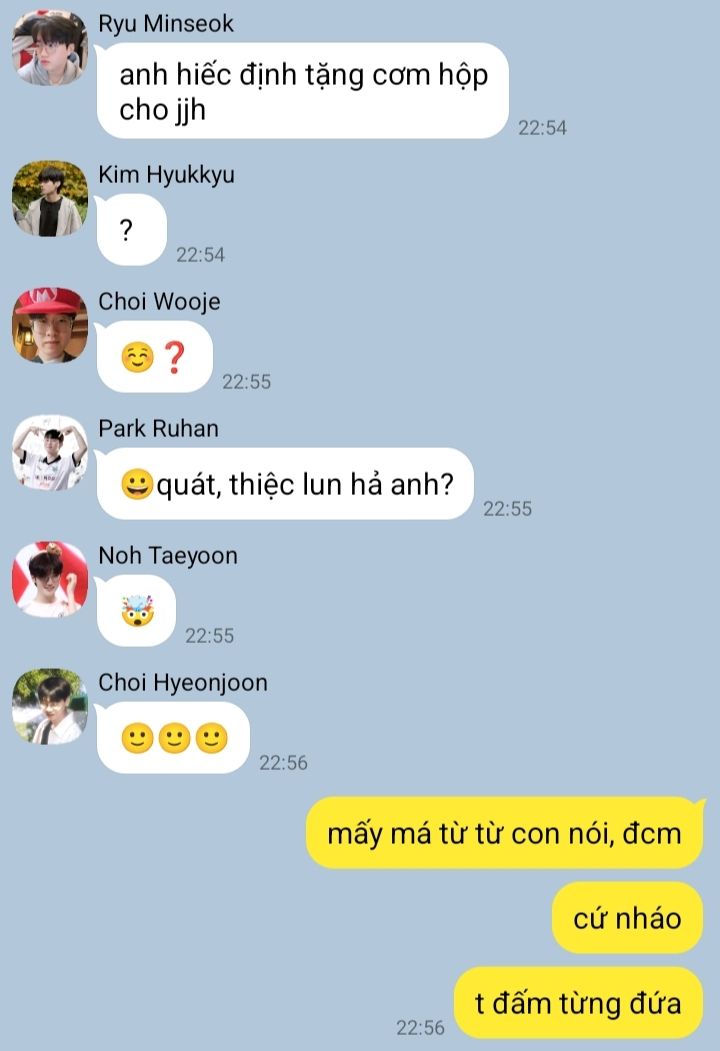Open Choi Hyeonjoon's profile picture
The image size is (720, 1051).
point(50,707)
